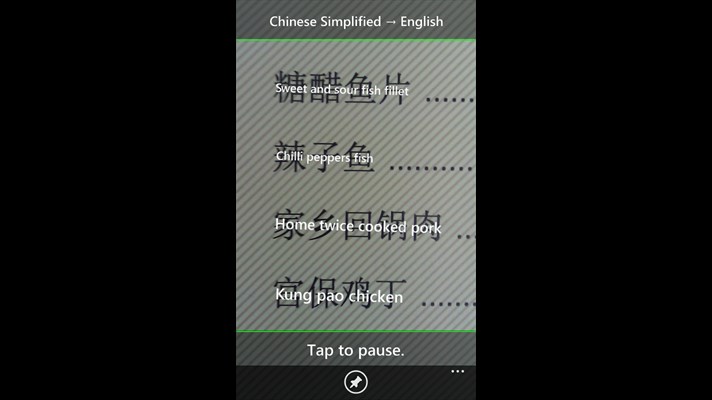Change the Chinese Simplified to English language pair
Image resolution: width=712 pixels, height=400 pixels.
tap(356, 21)
